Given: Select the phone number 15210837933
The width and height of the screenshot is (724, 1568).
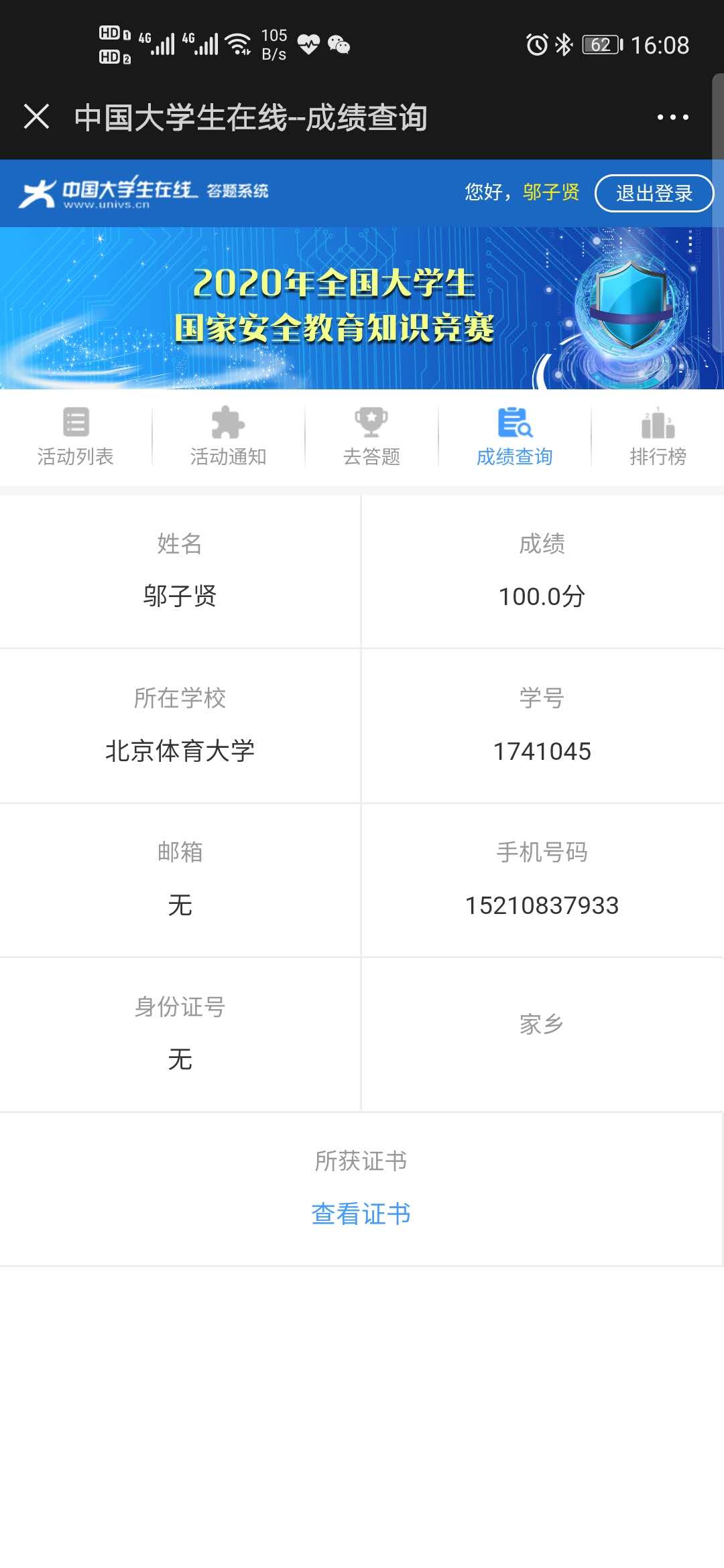Looking at the screenshot, I should (543, 906).
